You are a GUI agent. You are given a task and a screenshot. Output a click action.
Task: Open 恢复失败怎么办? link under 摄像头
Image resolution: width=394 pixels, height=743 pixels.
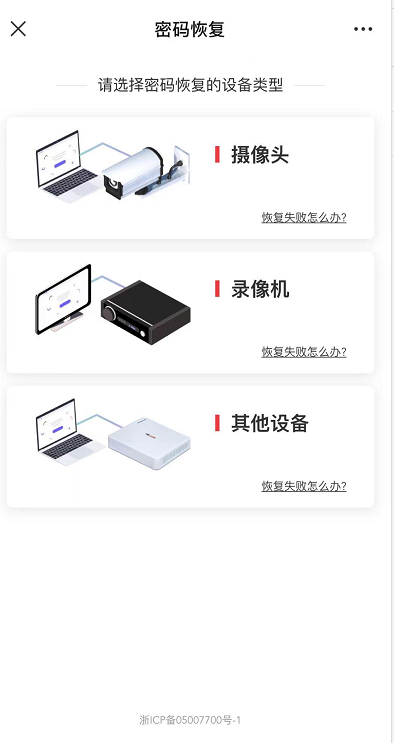tap(304, 217)
